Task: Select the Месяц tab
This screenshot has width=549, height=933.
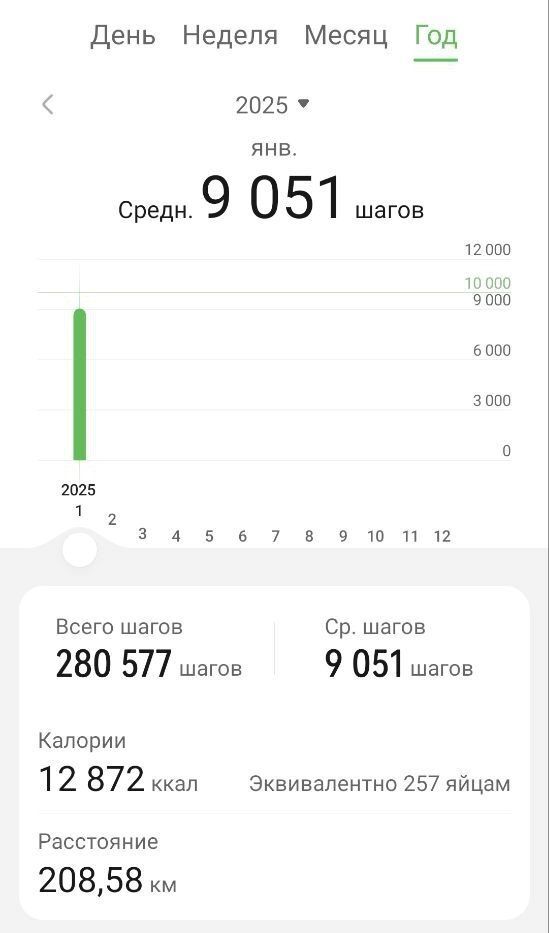Action: tap(346, 36)
